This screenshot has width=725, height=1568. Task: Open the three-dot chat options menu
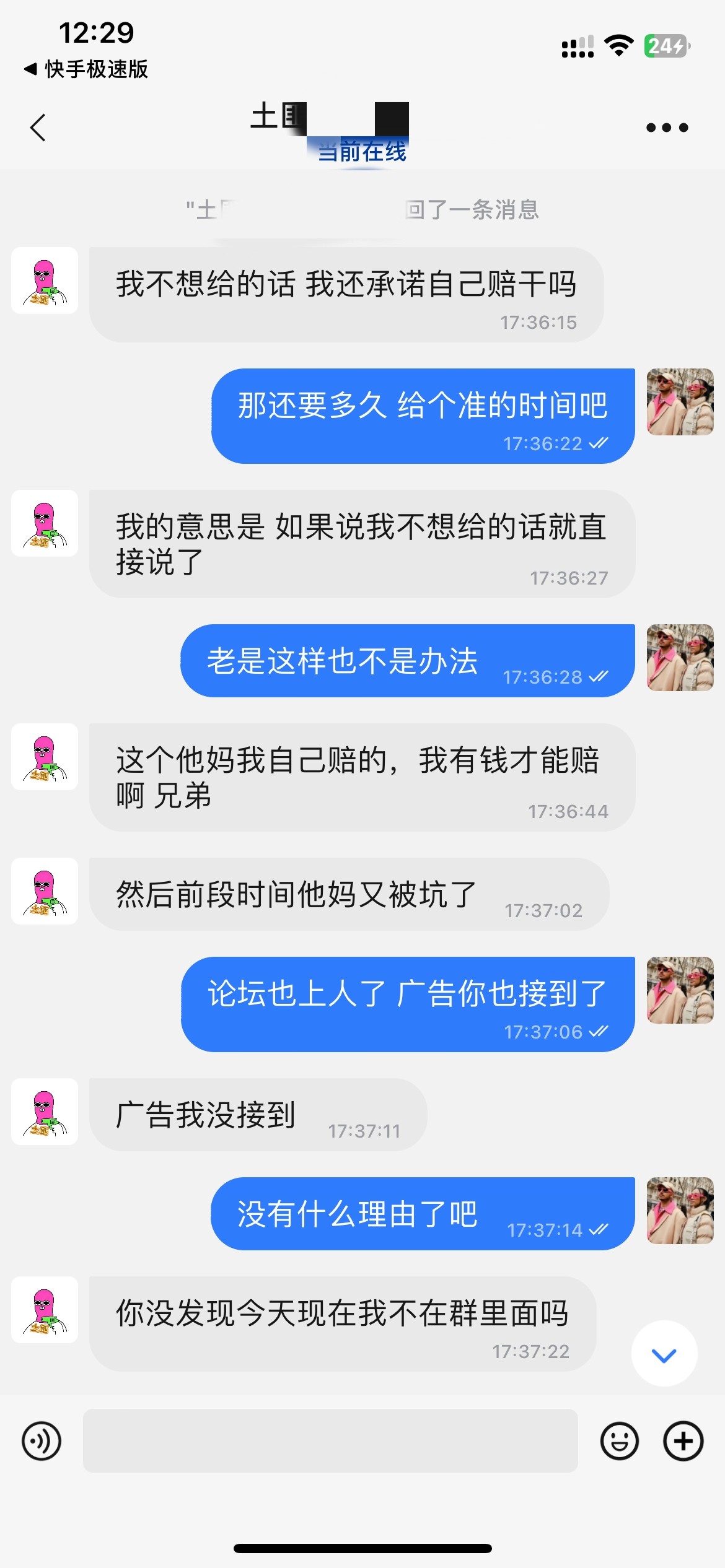point(667,128)
